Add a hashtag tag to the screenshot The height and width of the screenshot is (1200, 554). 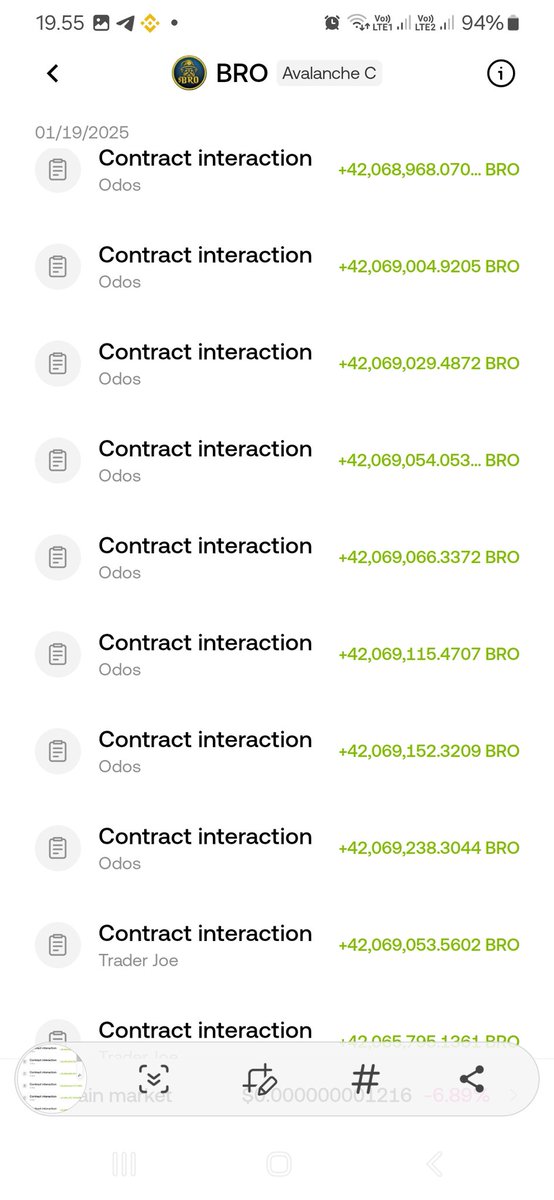[366, 1080]
